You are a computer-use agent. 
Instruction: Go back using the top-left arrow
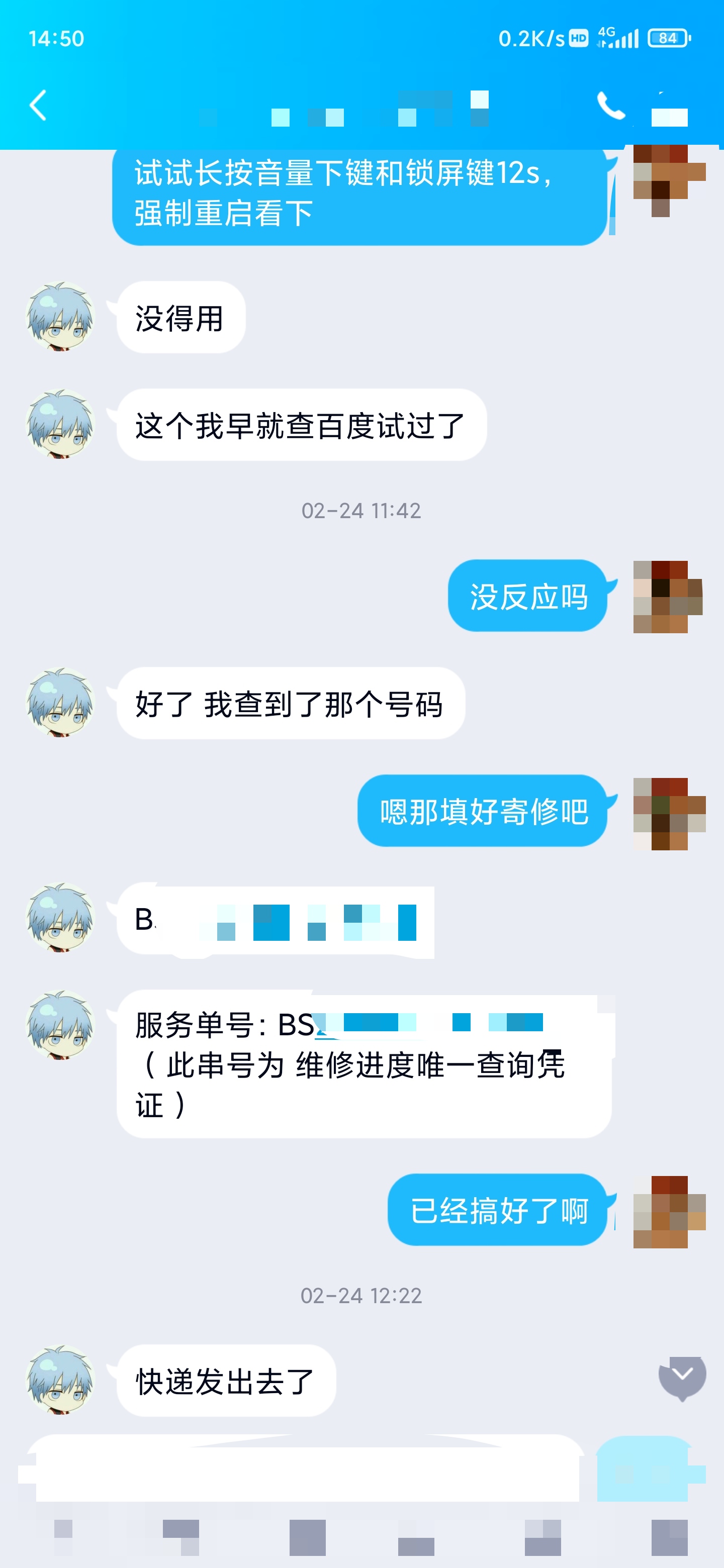38,106
